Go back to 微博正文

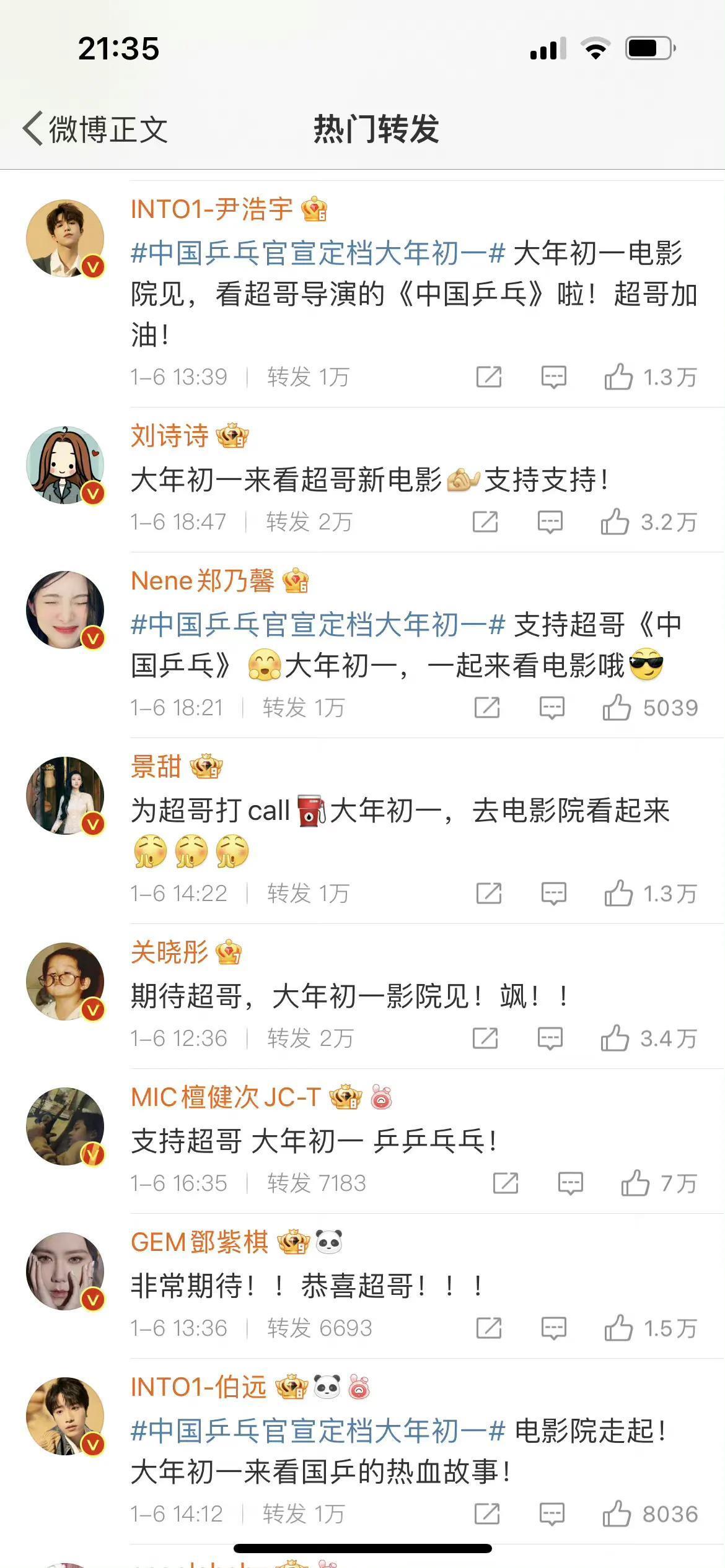pyautogui.click(x=96, y=129)
